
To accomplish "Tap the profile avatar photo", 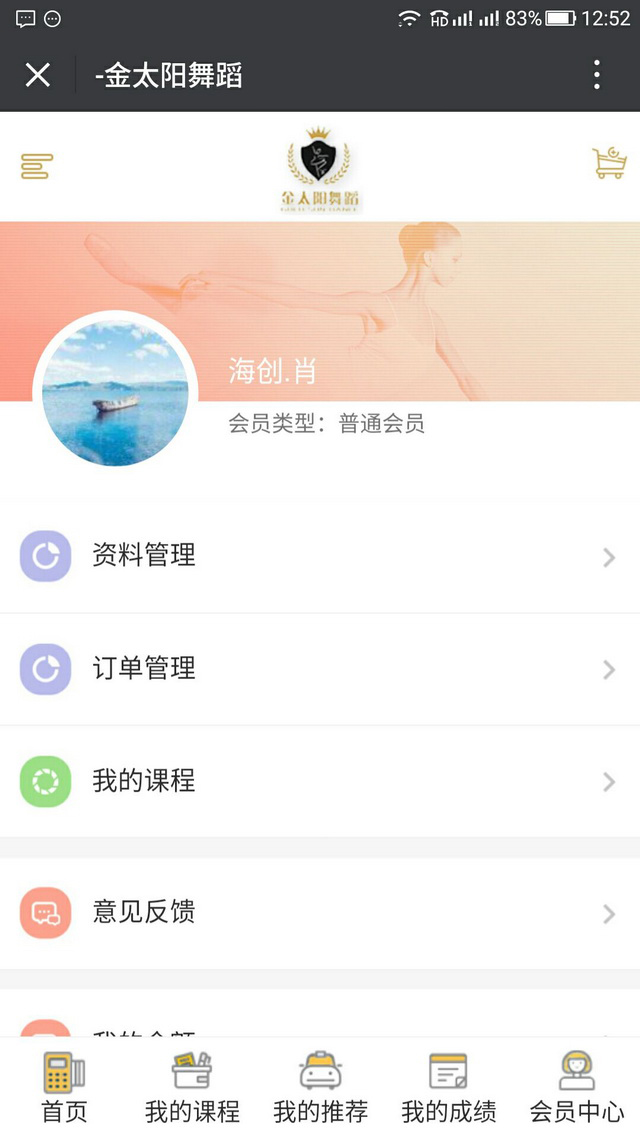I will click(116, 393).
